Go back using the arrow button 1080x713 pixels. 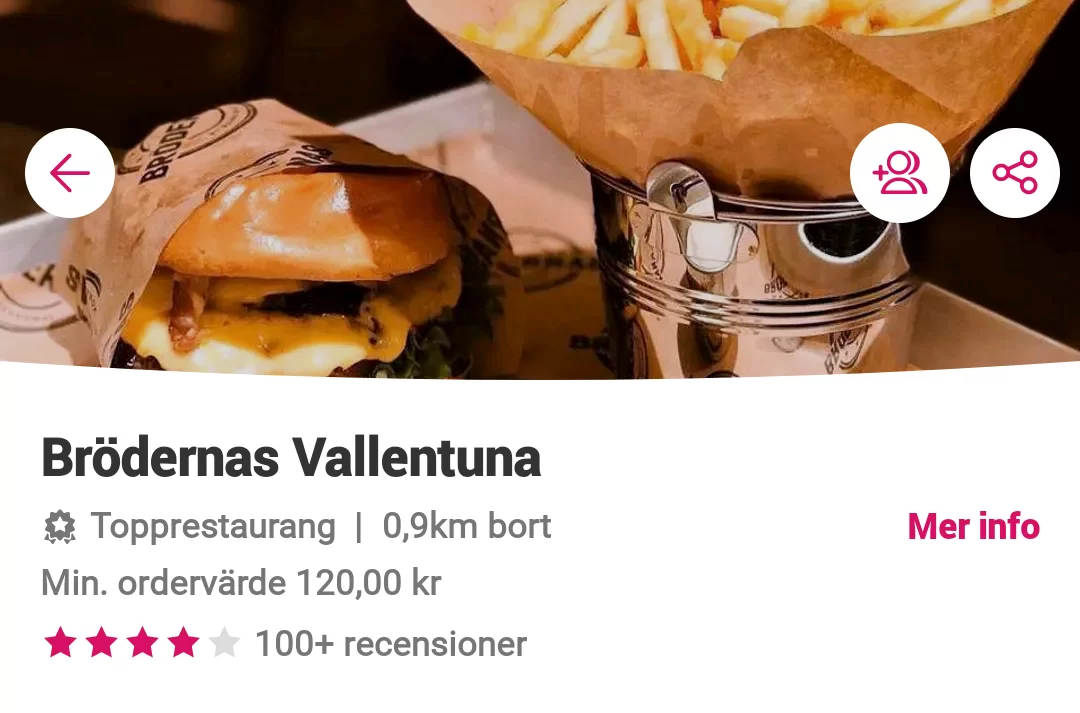pyautogui.click(x=70, y=173)
